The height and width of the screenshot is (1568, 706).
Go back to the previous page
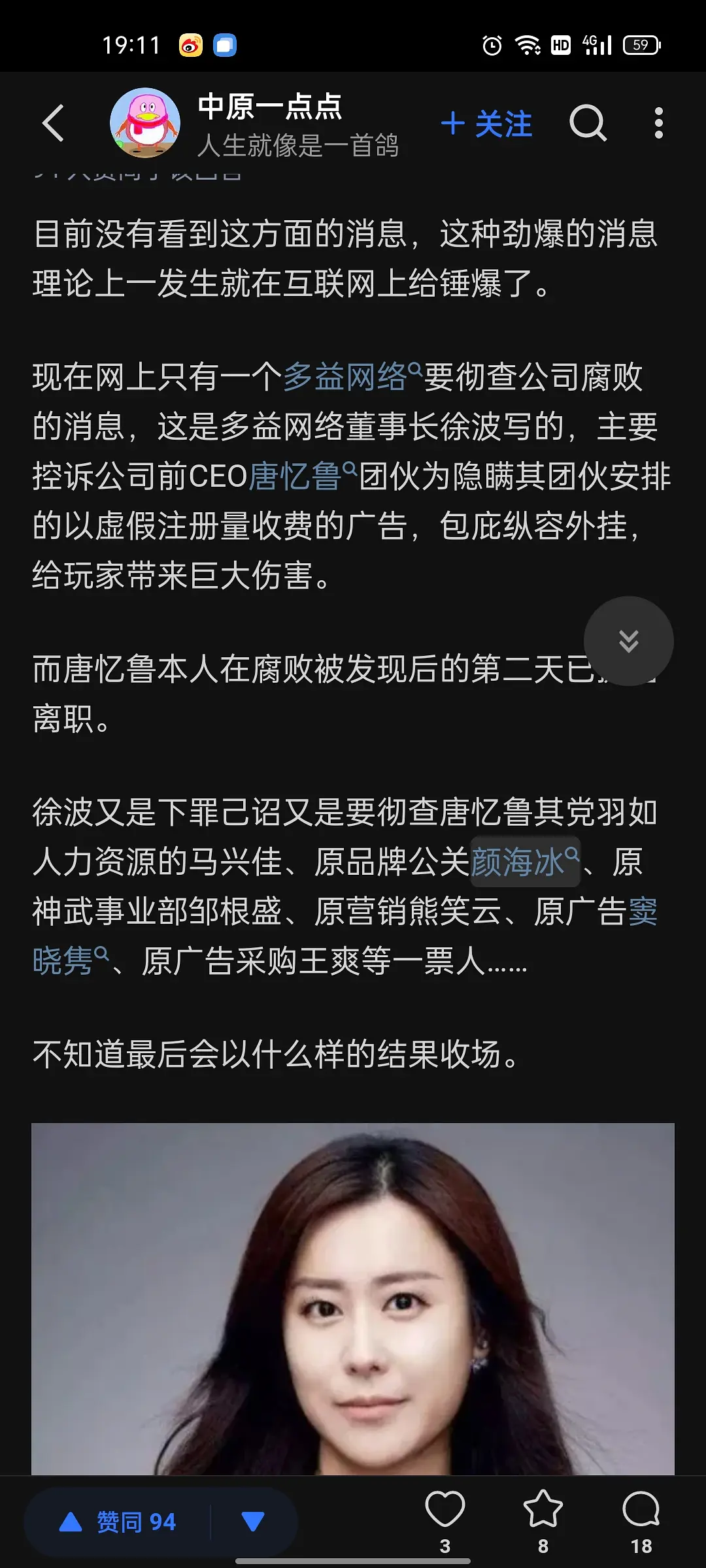point(54,123)
